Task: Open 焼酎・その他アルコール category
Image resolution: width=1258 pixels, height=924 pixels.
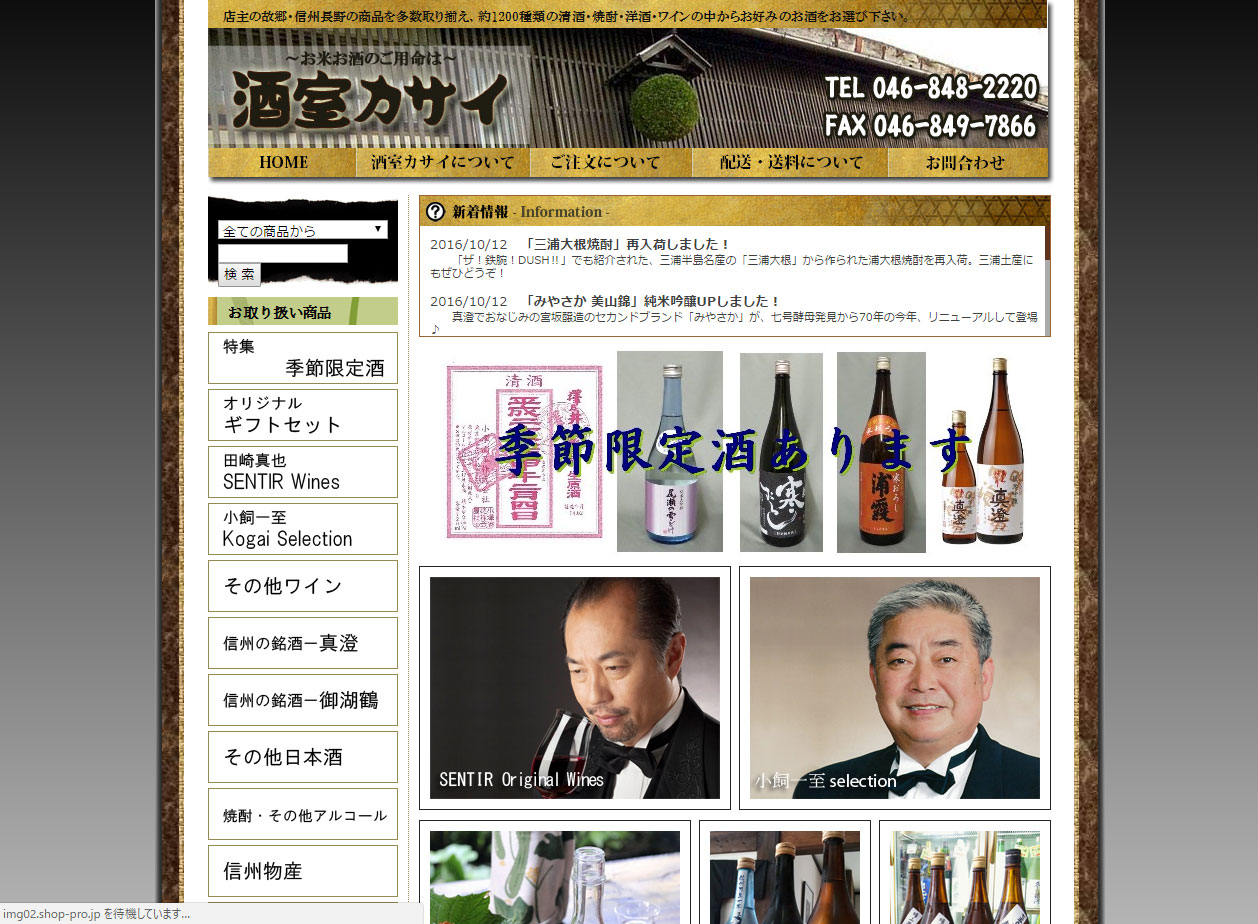Action: (x=302, y=814)
